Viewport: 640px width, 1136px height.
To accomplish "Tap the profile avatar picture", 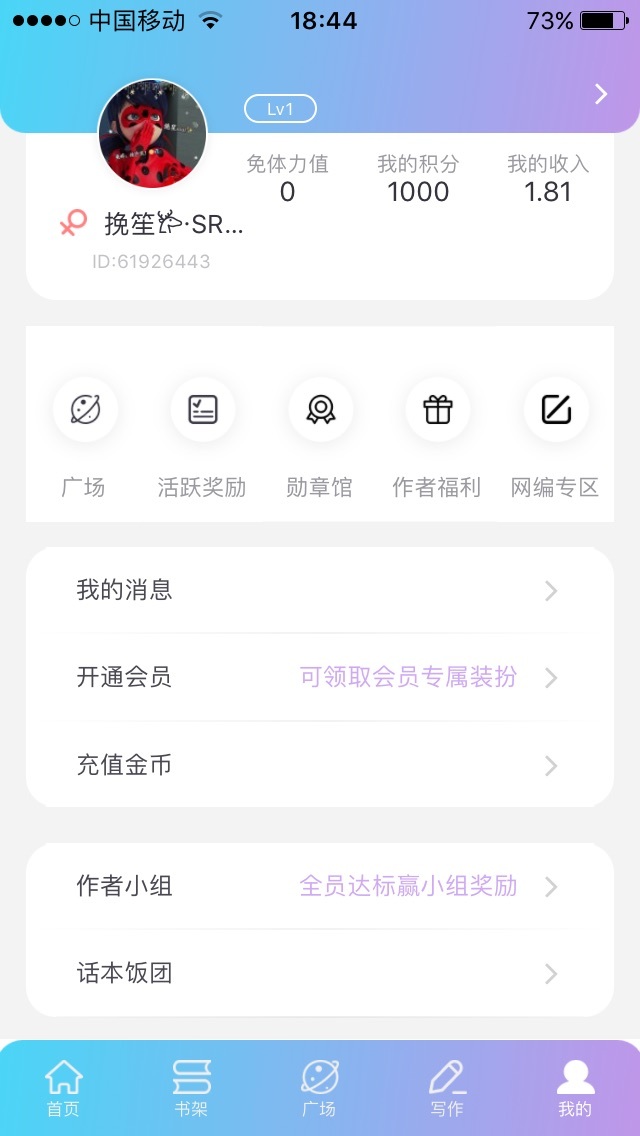I will pos(152,134).
